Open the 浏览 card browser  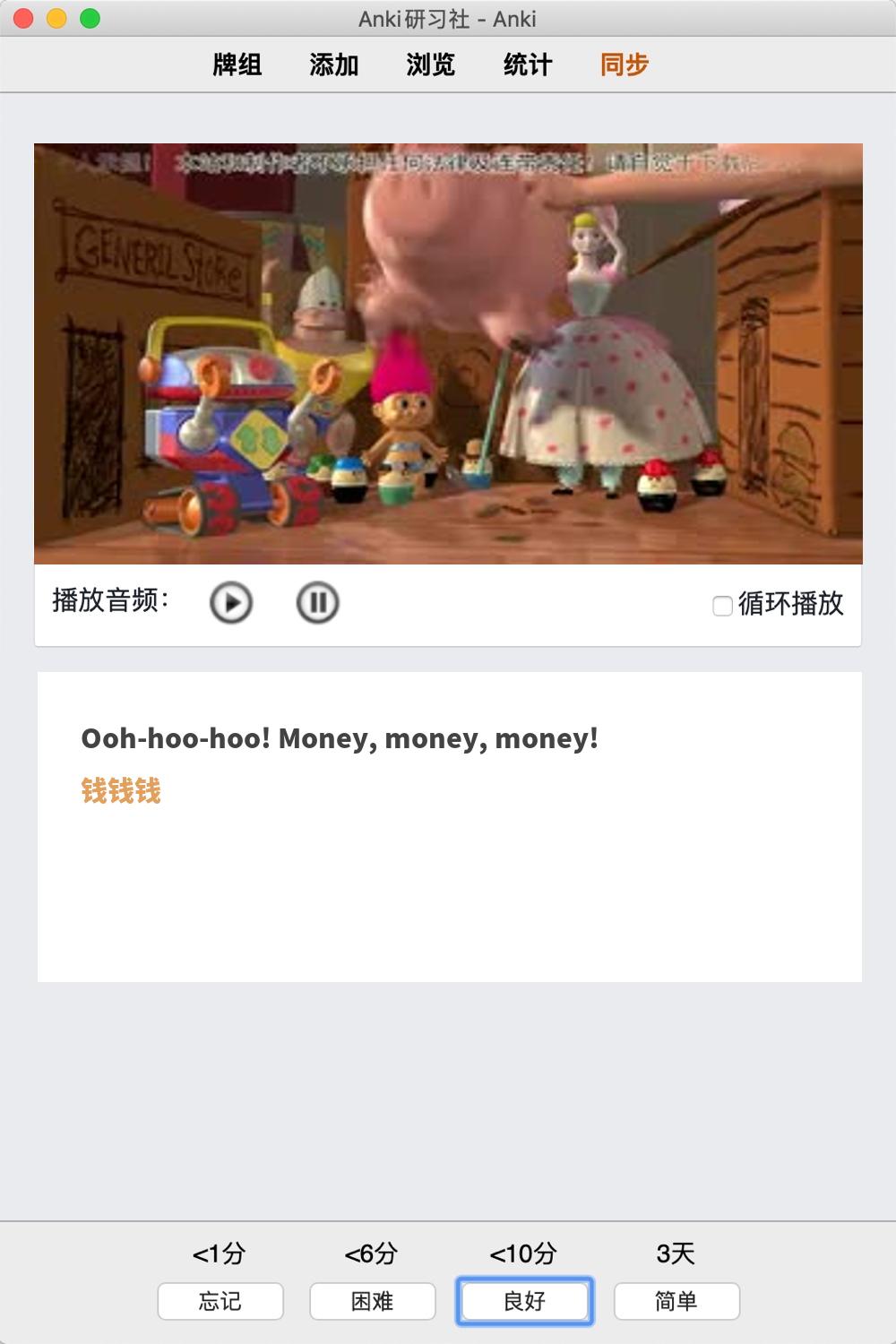pyautogui.click(x=430, y=65)
